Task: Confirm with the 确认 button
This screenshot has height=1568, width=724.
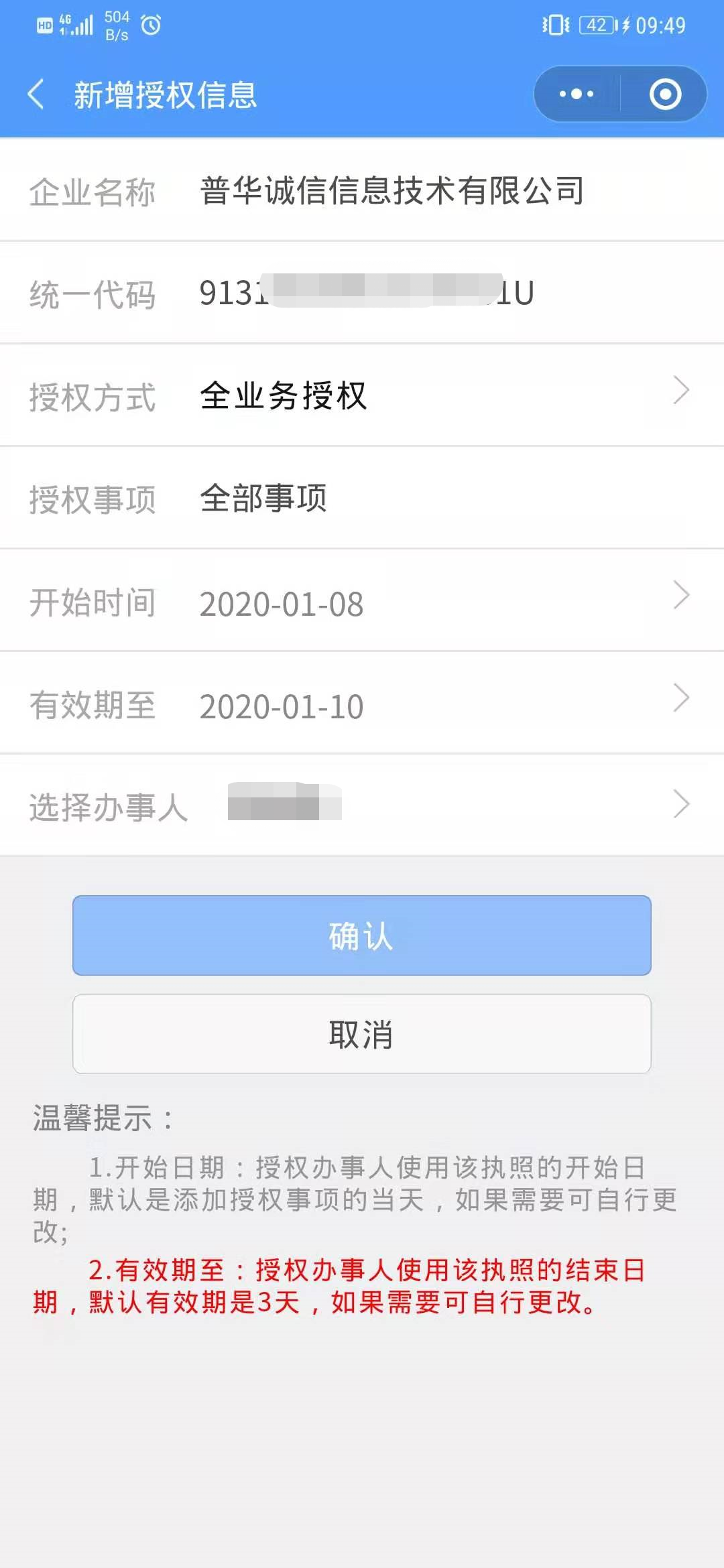Action: (x=362, y=935)
